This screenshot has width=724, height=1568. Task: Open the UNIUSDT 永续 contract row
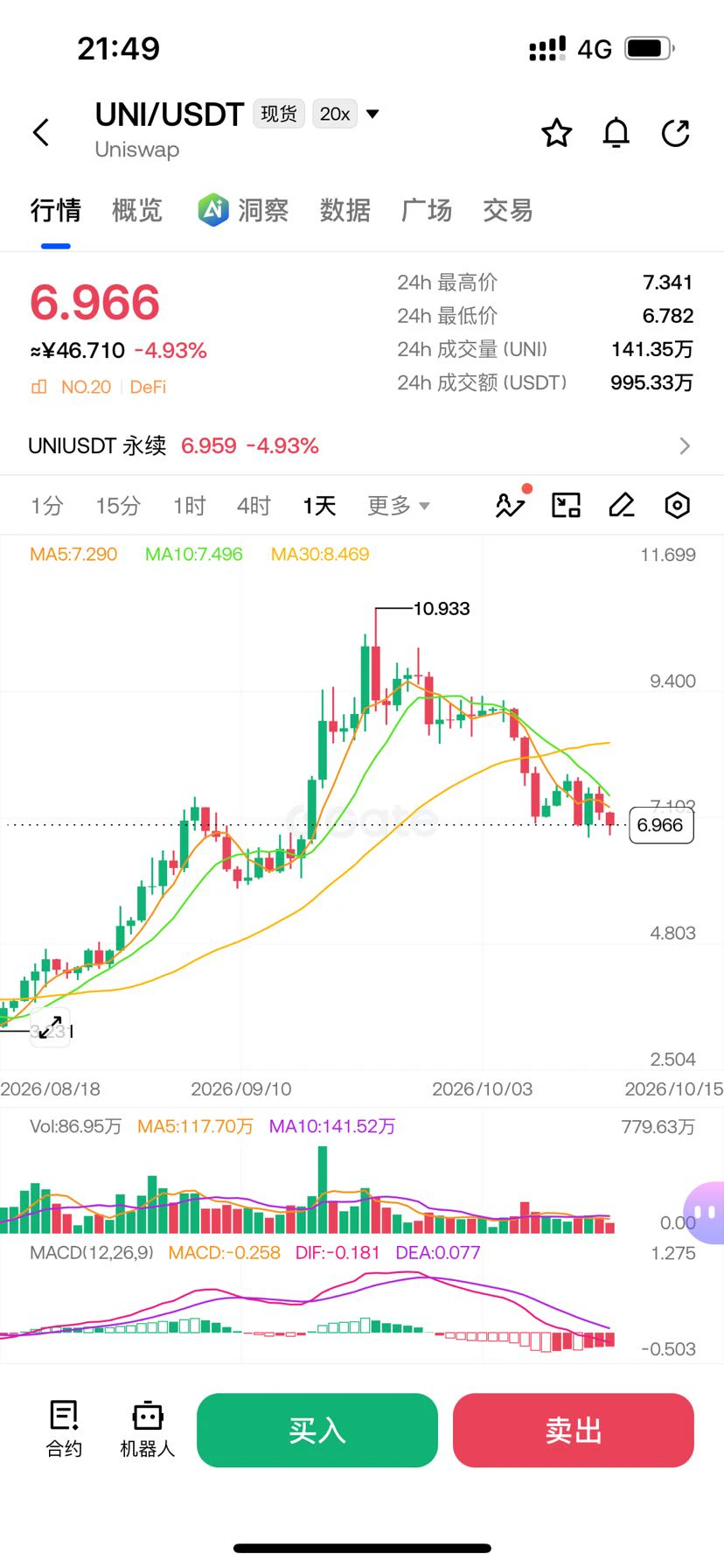pos(362,446)
